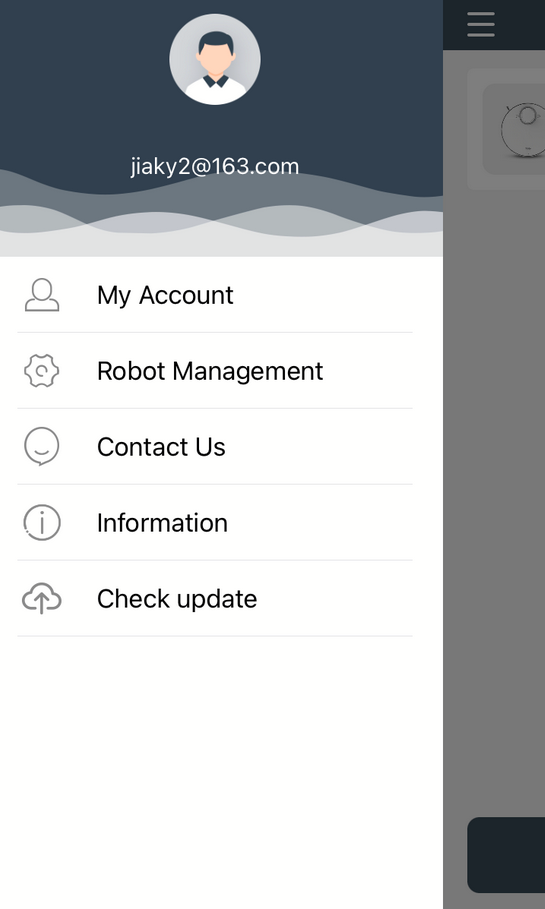The height and width of the screenshot is (909, 545).
Task: Go to Robot Management
Action: 215,371
